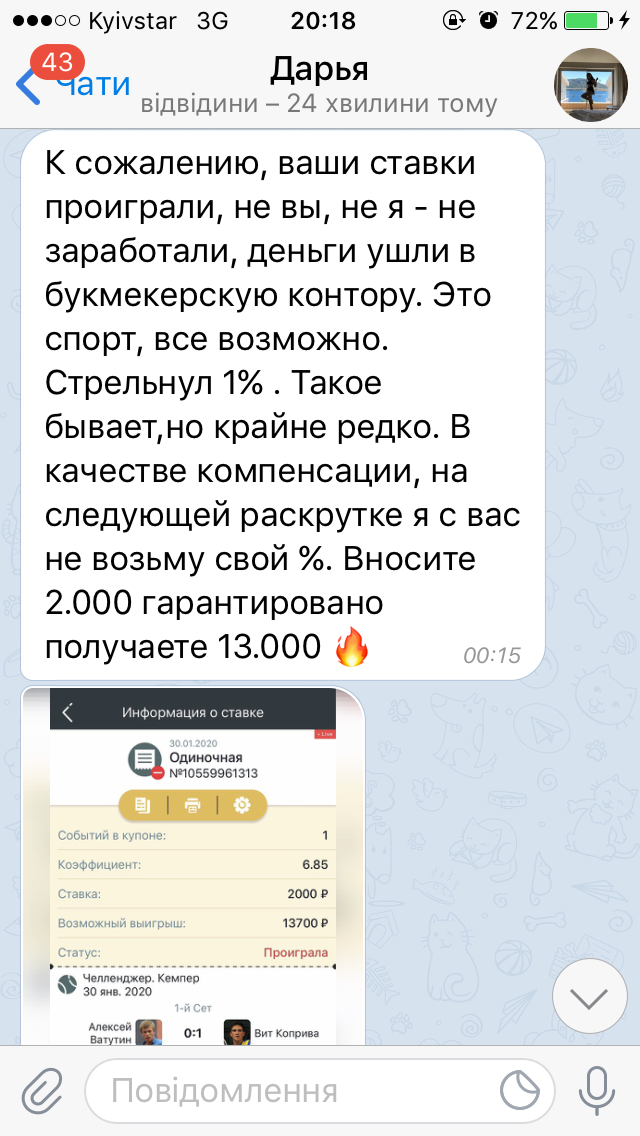The width and height of the screenshot is (640, 1136).
Task: Jump to latest messages with the down arrow
Action: click(589, 1000)
